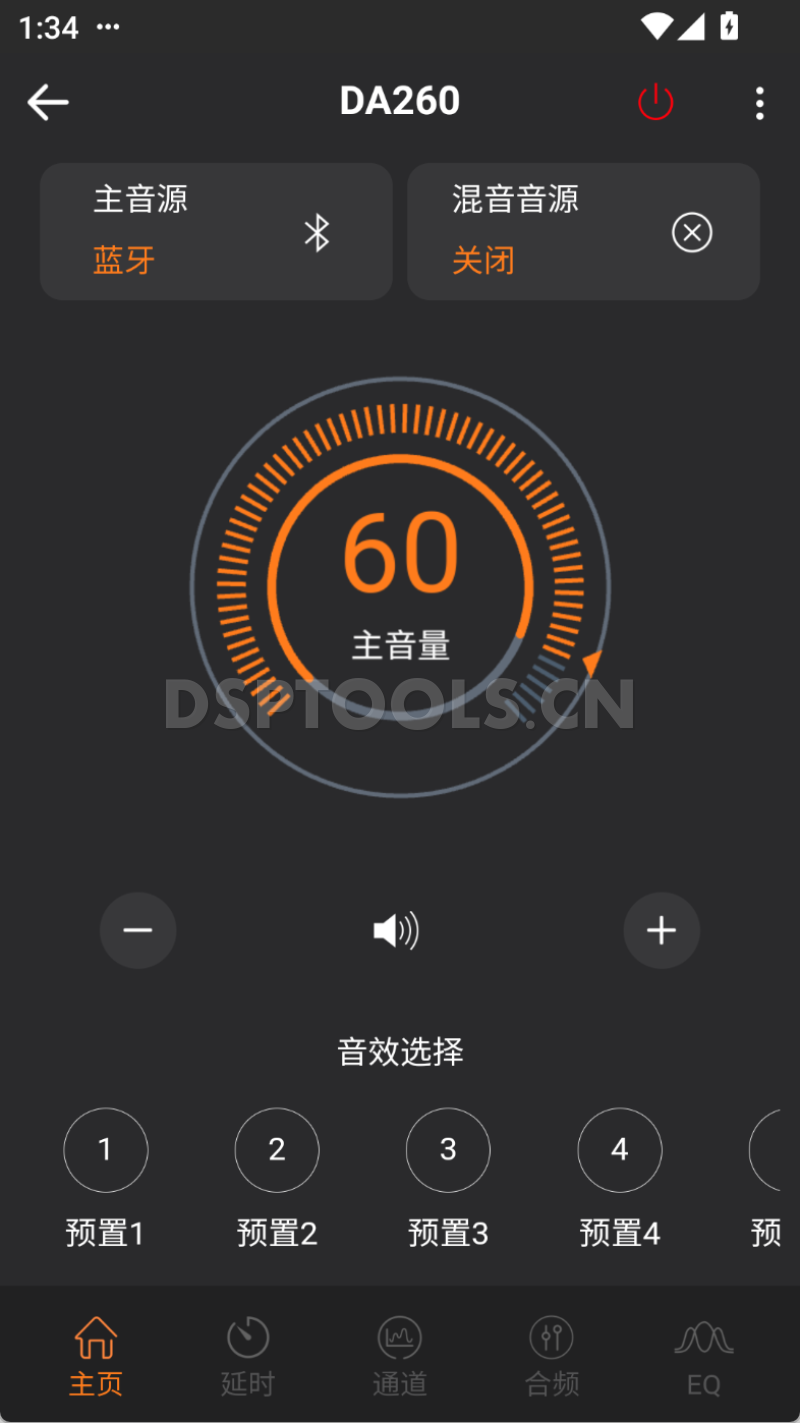Screen dimensions: 800x1423
Task: Select the 主页 home tab
Action: coord(96,1355)
